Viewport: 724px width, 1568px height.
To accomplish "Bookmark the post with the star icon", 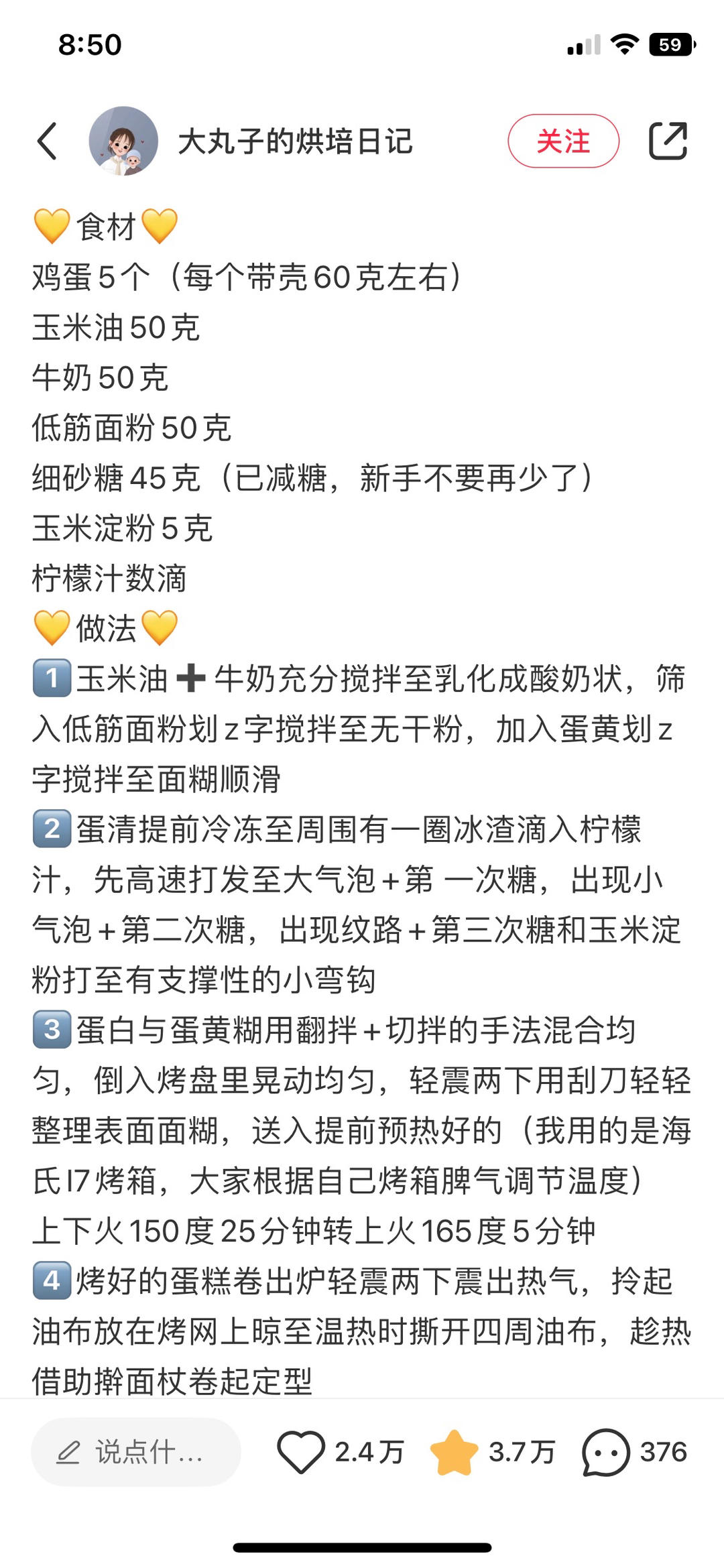I will (x=454, y=1452).
